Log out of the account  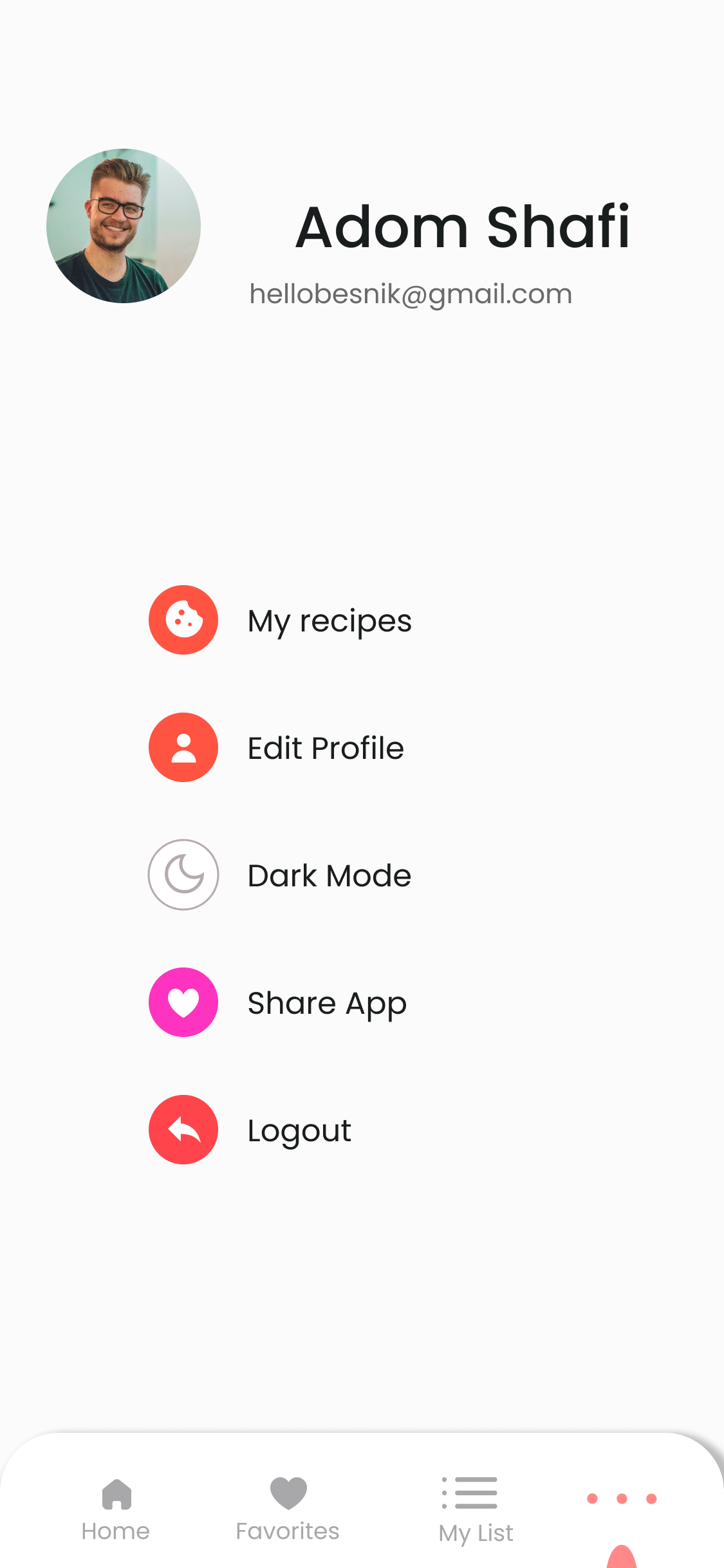[250, 1130]
